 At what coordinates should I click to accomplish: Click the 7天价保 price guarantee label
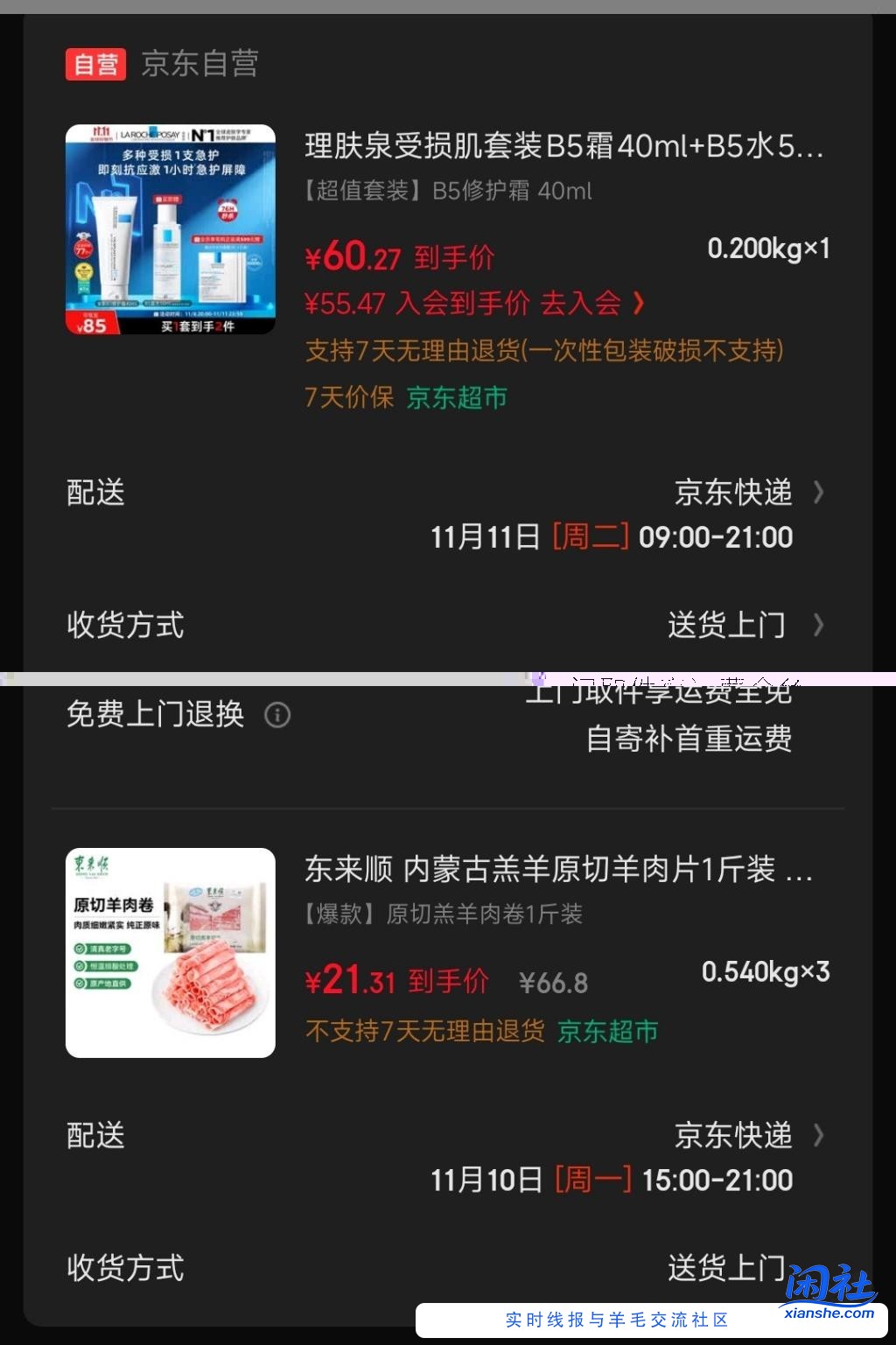(x=350, y=397)
